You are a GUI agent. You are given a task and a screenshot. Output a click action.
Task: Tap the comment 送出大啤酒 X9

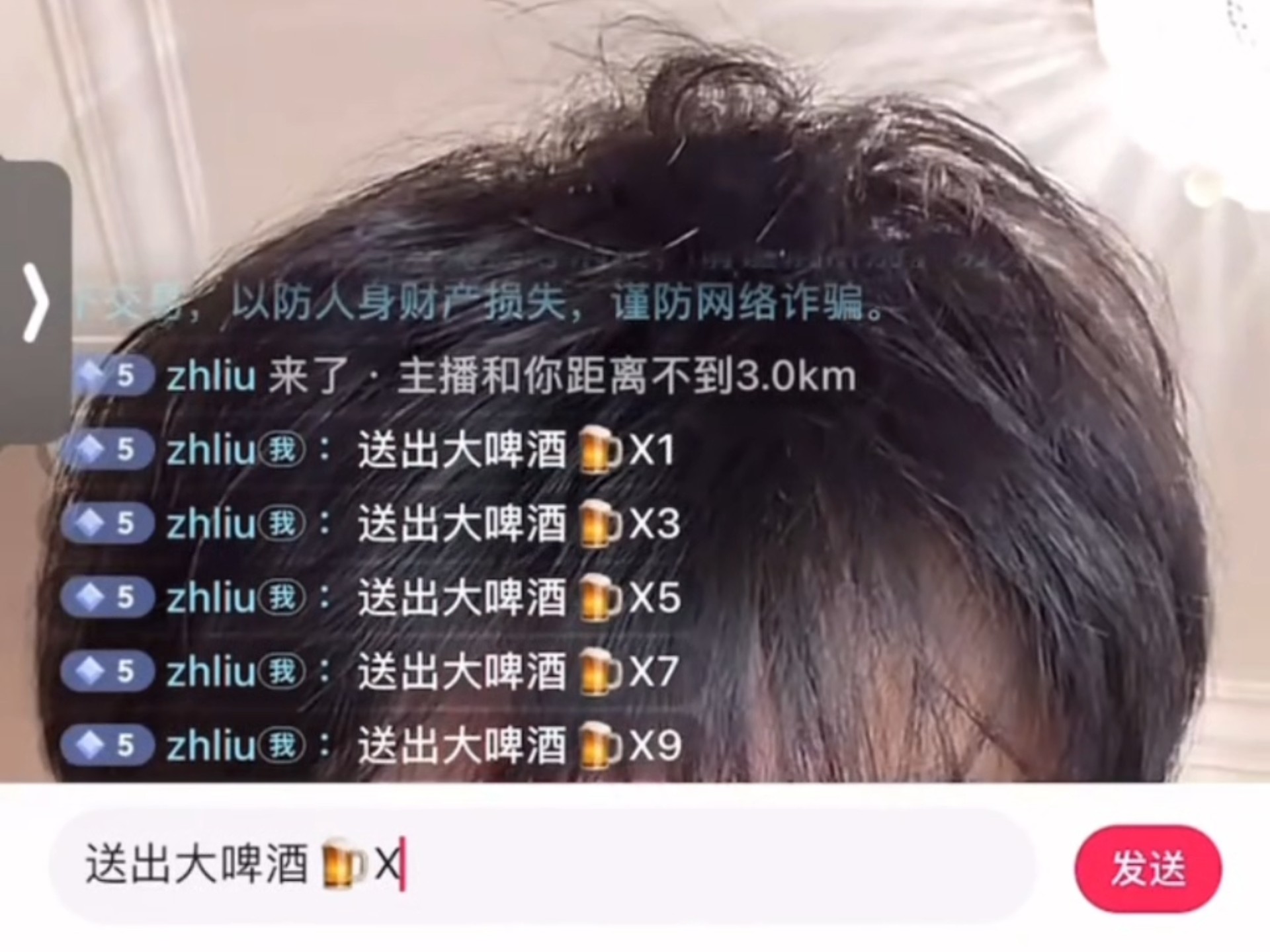[x=371, y=746]
